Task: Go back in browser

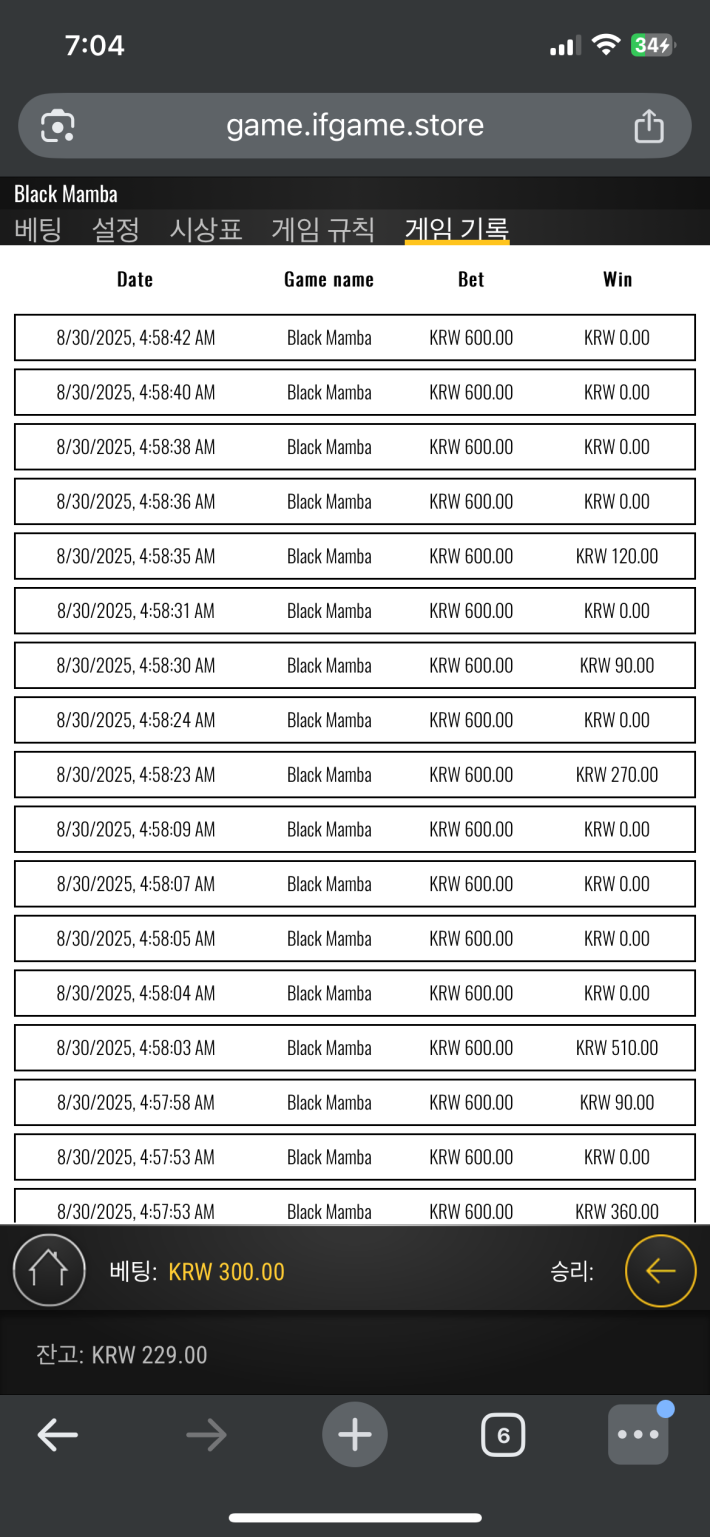Action: point(57,1436)
